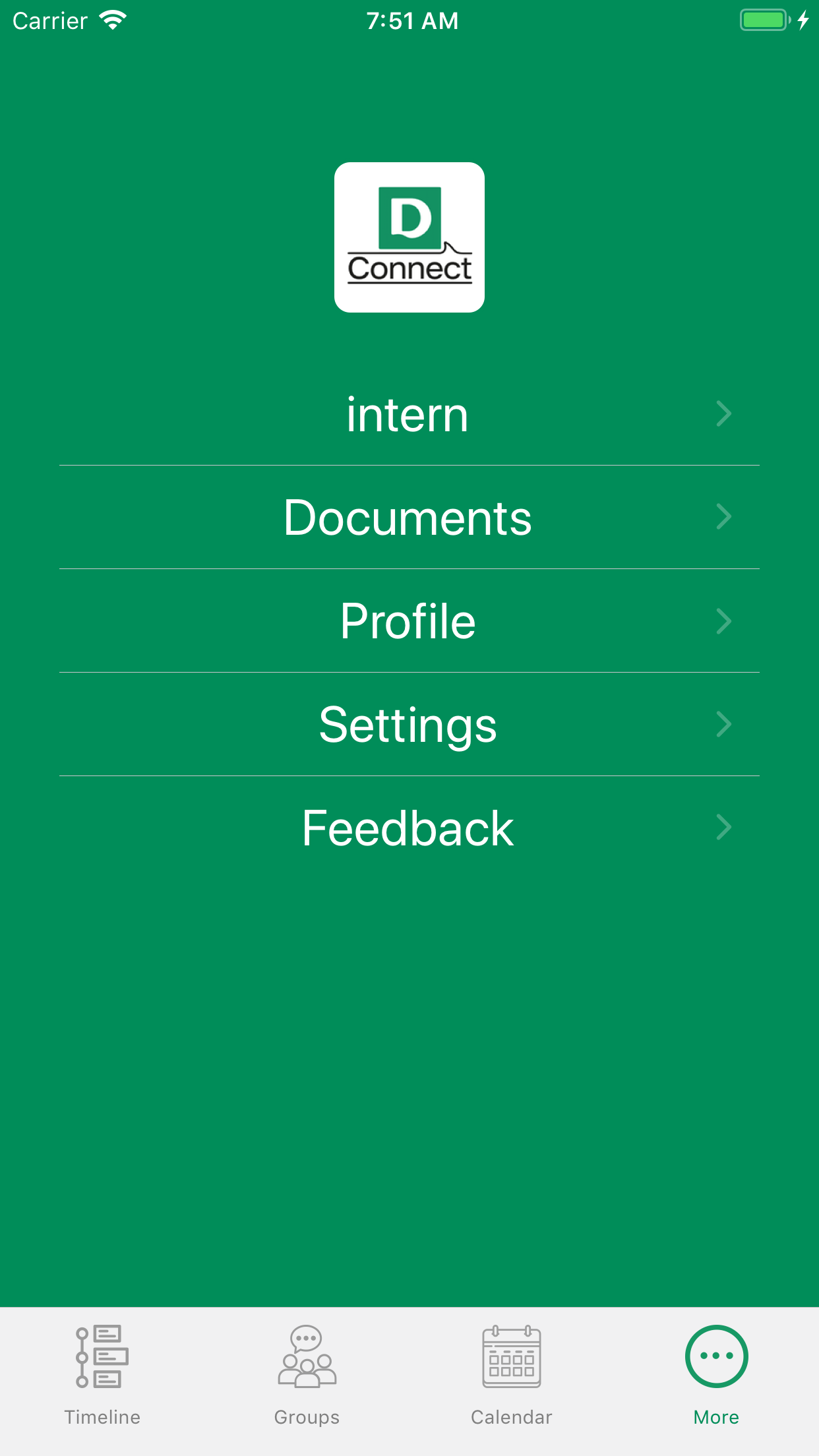Select the Feedback row
The image size is (819, 1456).
coord(409,828)
